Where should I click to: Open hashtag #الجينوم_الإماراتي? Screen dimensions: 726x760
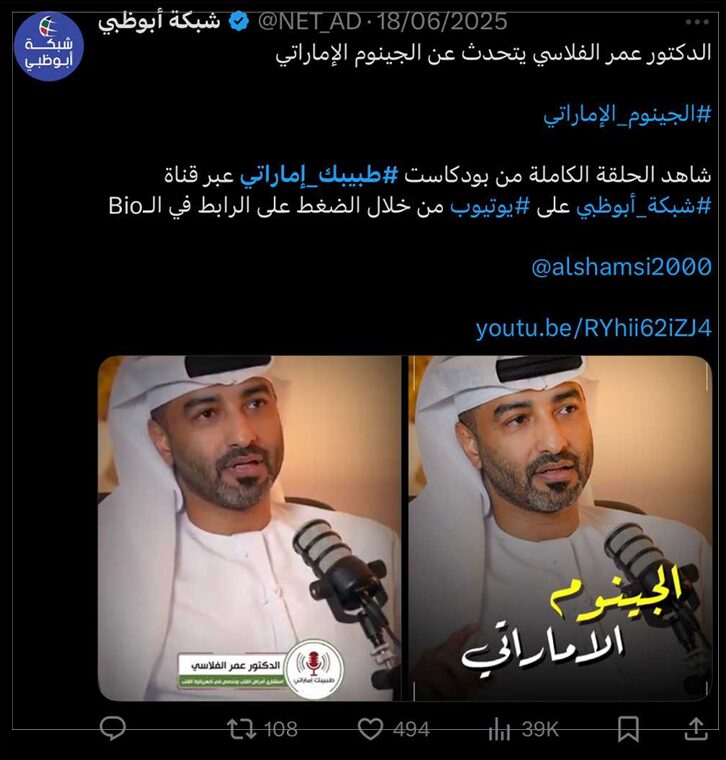click(627, 114)
